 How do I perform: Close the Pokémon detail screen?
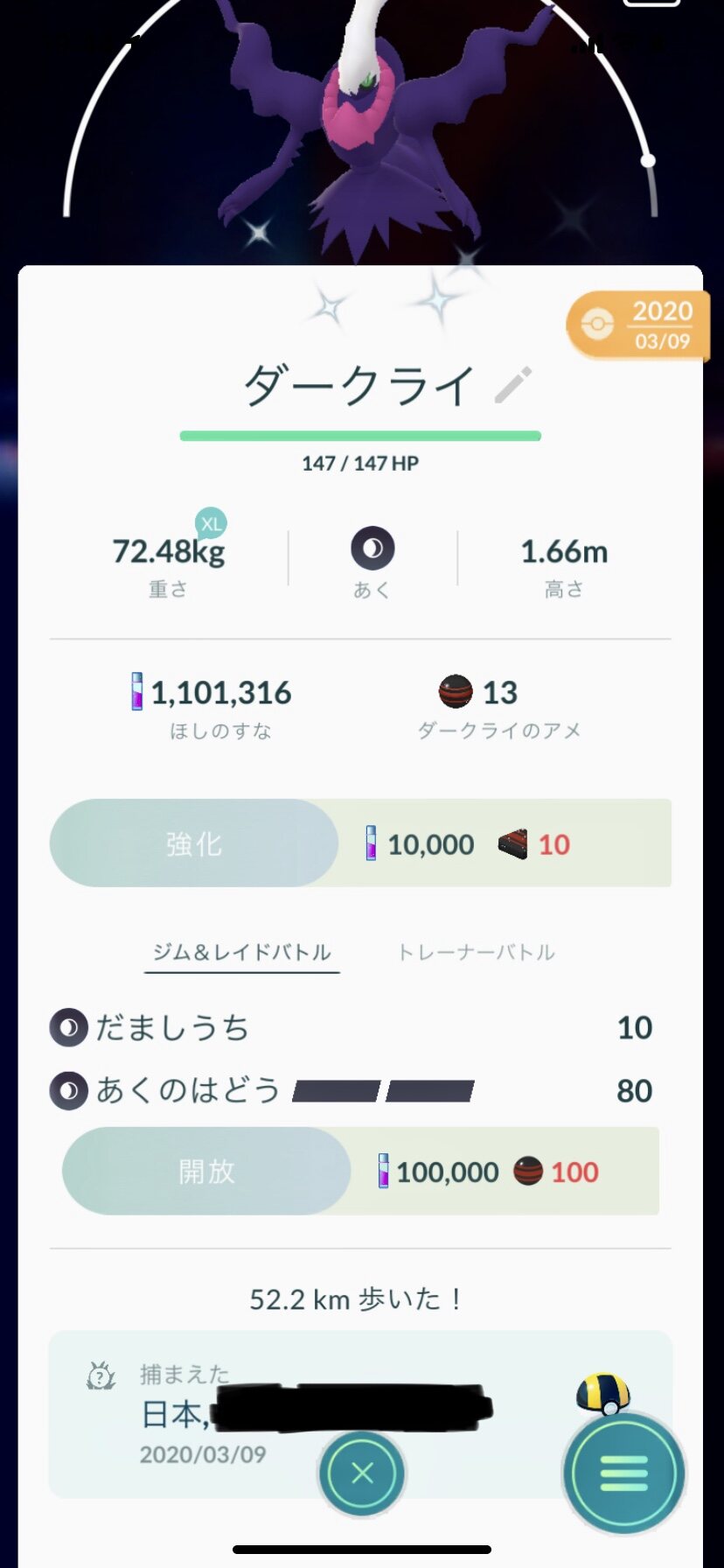click(x=362, y=1473)
